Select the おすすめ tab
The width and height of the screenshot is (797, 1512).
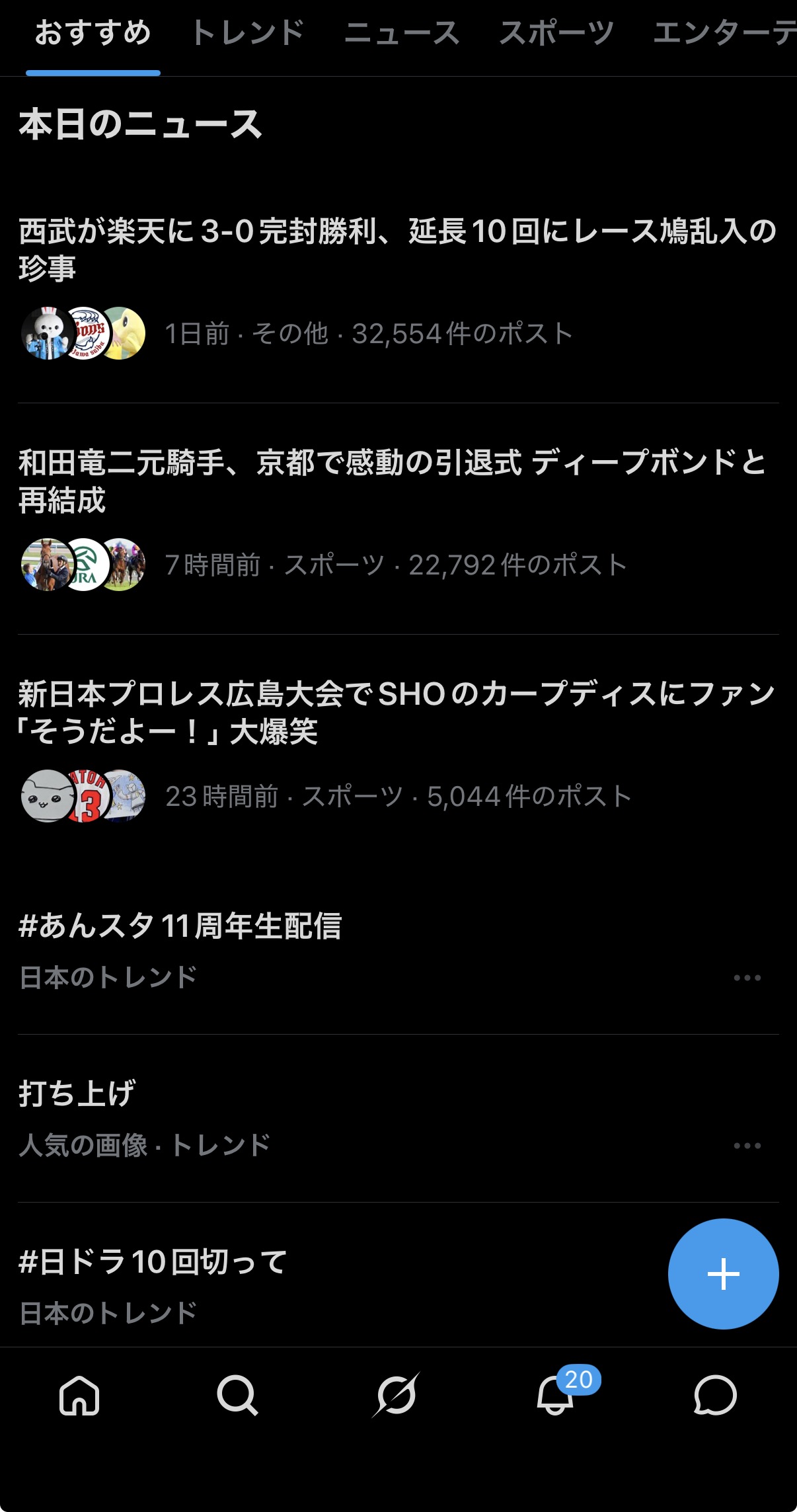point(93,34)
